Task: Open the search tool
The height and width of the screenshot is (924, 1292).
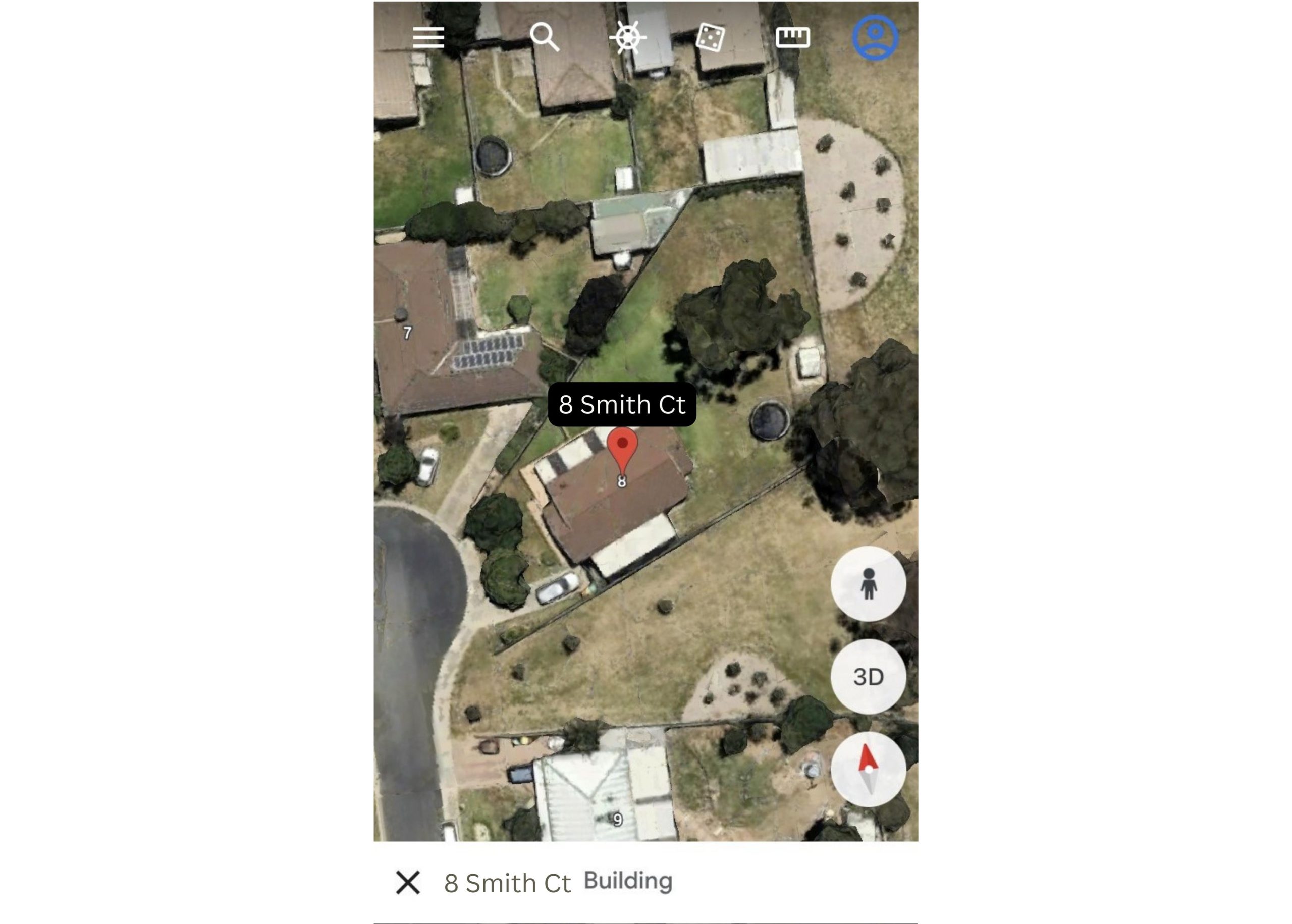Action: tap(544, 37)
